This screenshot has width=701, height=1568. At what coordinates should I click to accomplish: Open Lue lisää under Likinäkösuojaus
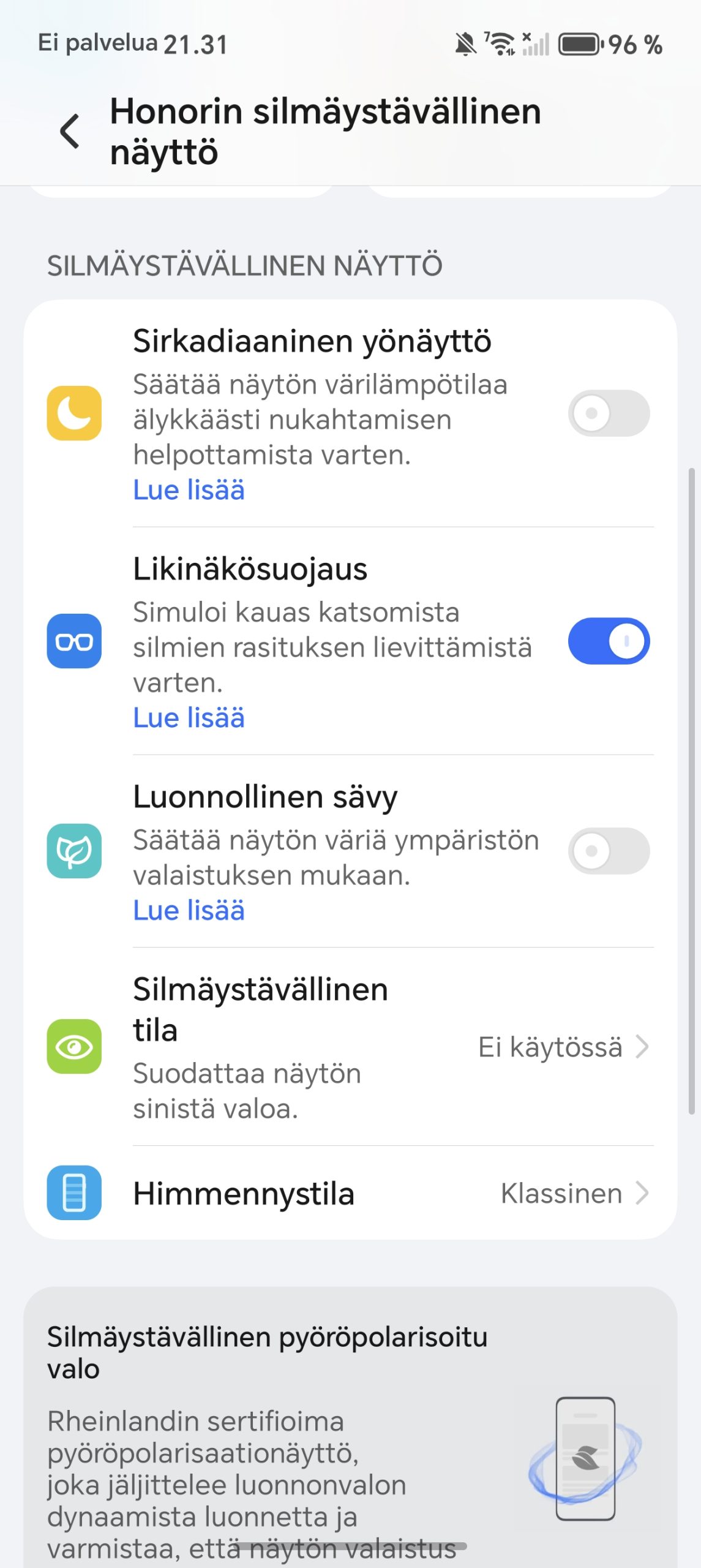[189, 718]
